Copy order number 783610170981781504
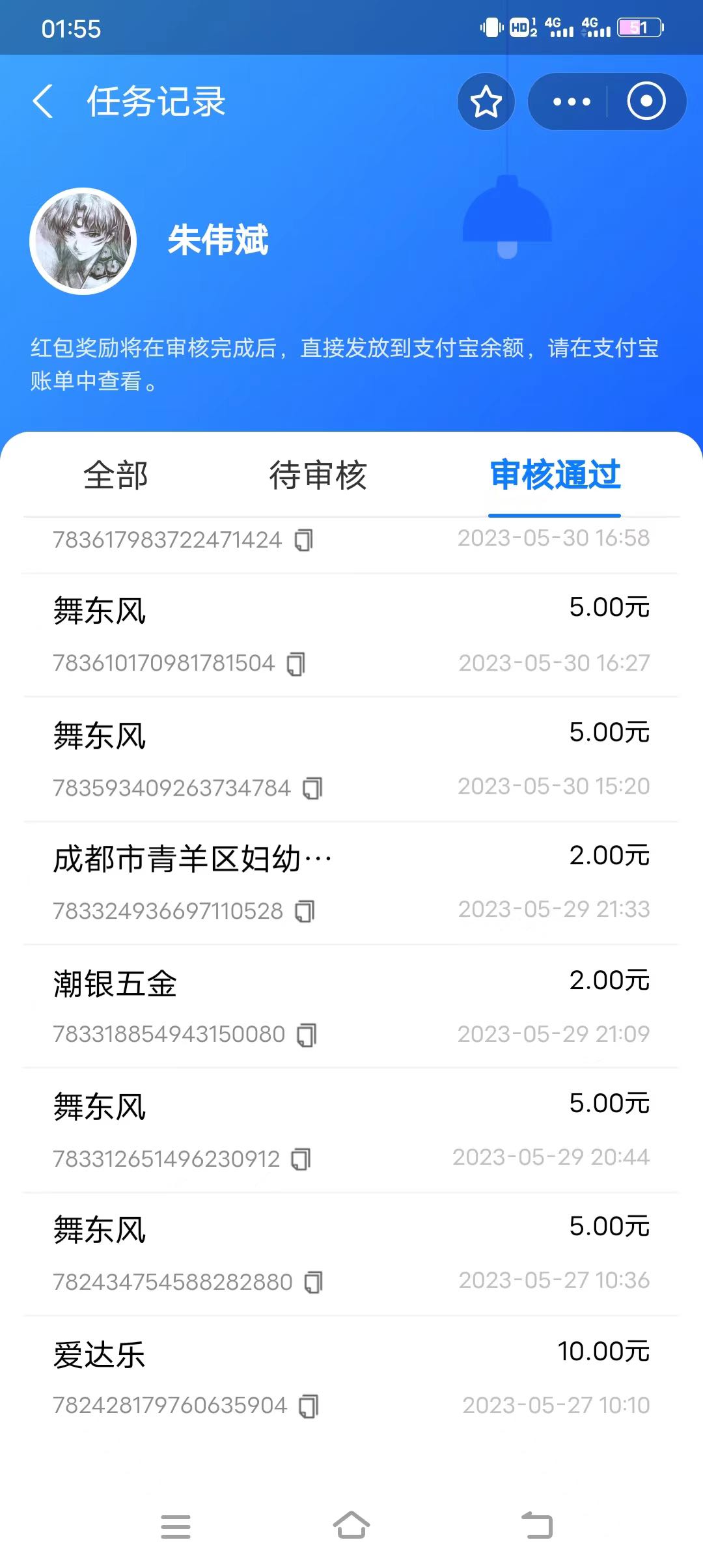 point(297,664)
